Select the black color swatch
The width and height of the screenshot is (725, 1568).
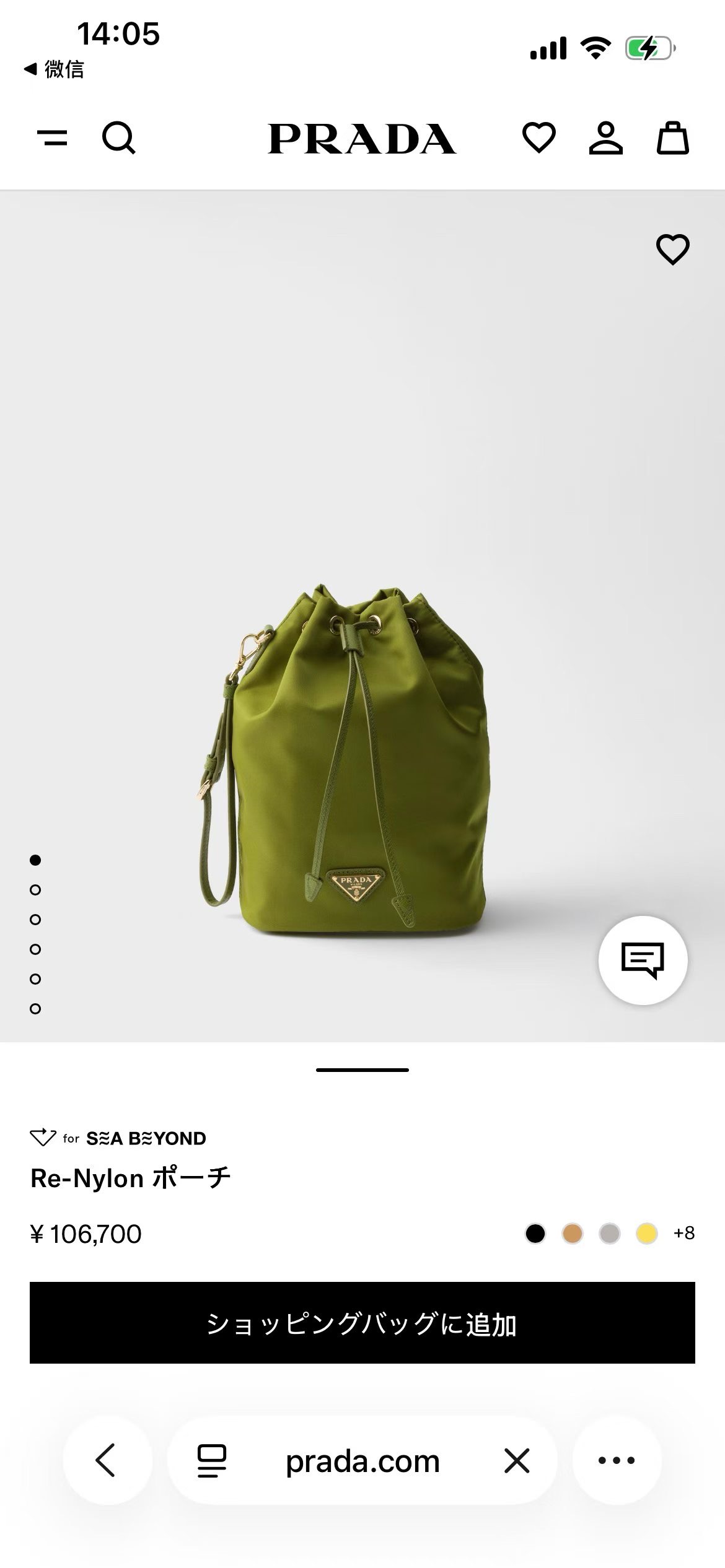coord(535,1233)
